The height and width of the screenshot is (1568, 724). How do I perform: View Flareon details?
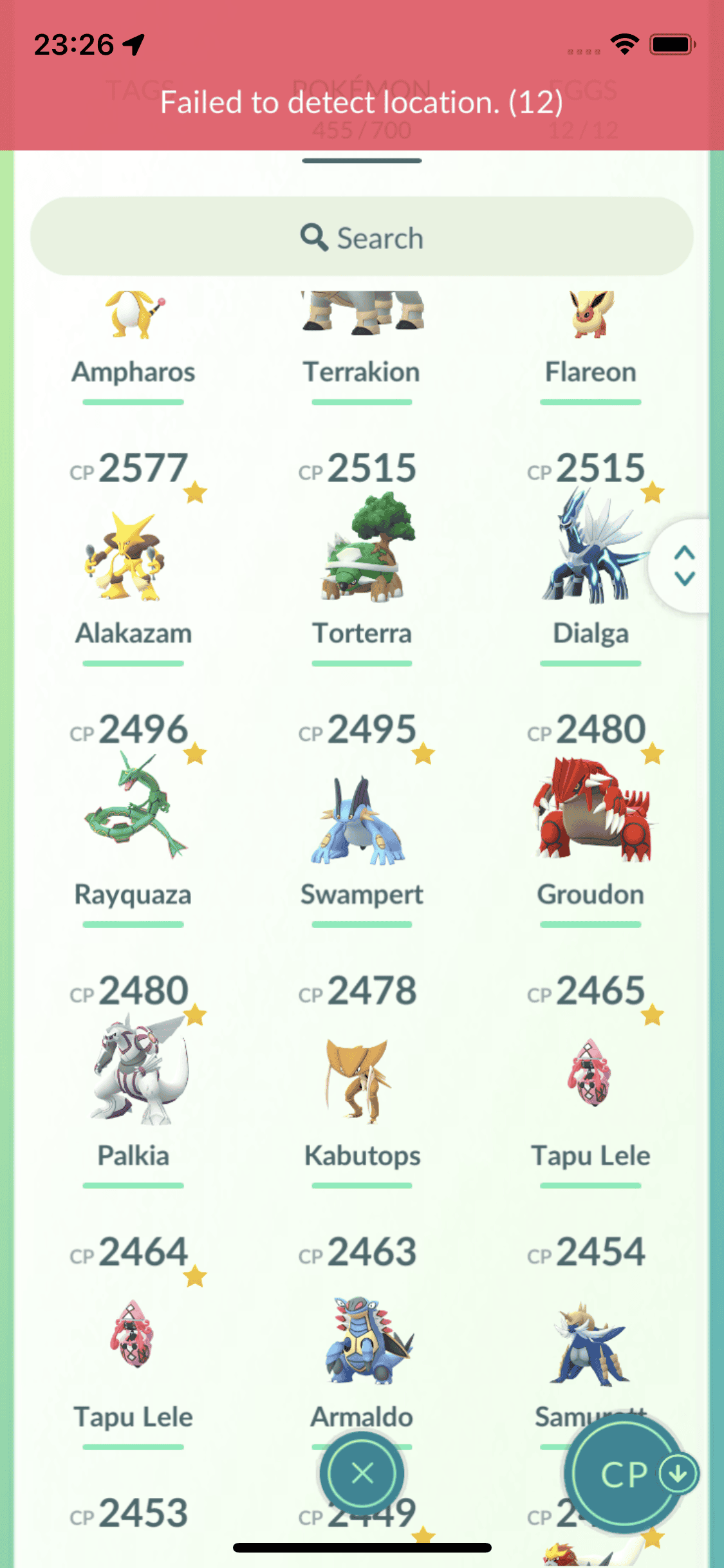tap(590, 335)
